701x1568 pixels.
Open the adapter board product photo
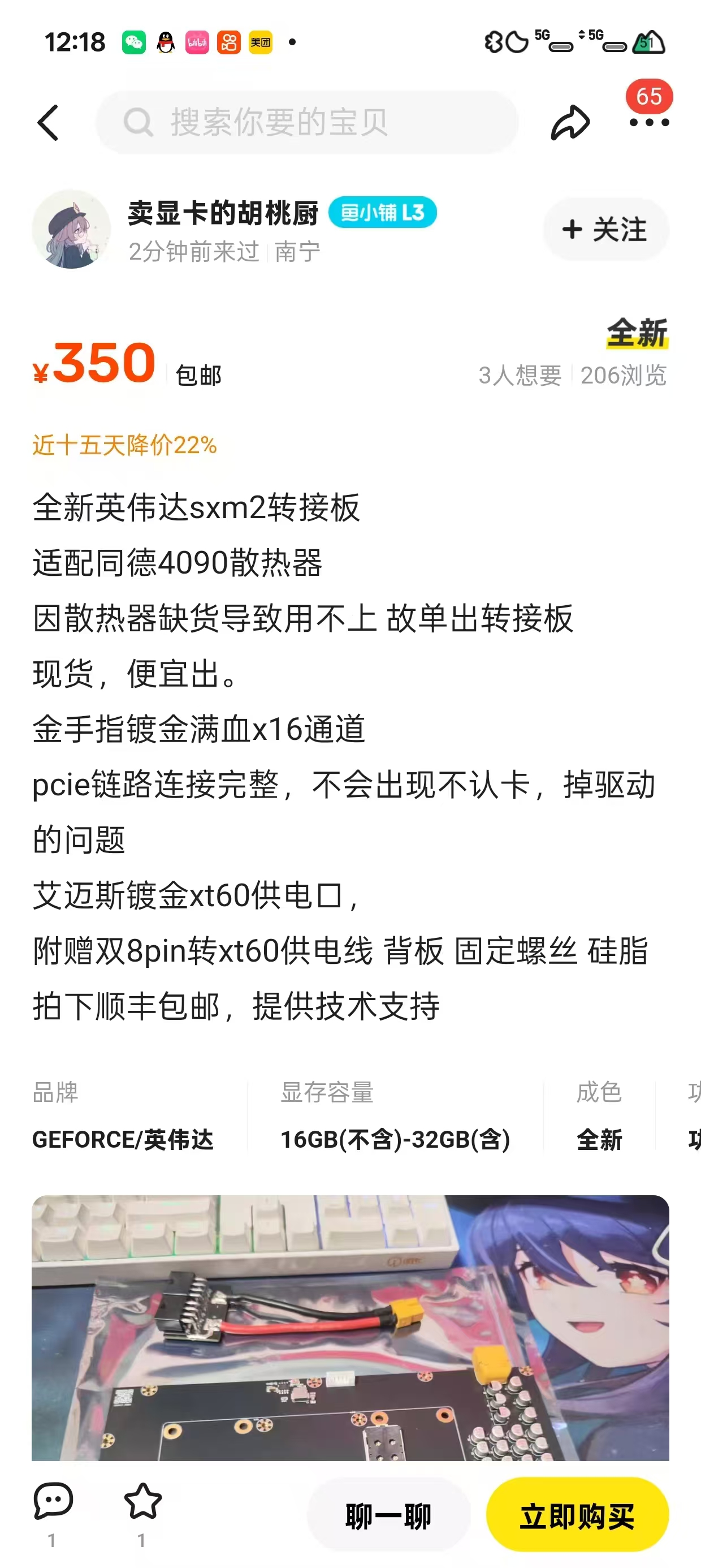tap(350, 1328)
